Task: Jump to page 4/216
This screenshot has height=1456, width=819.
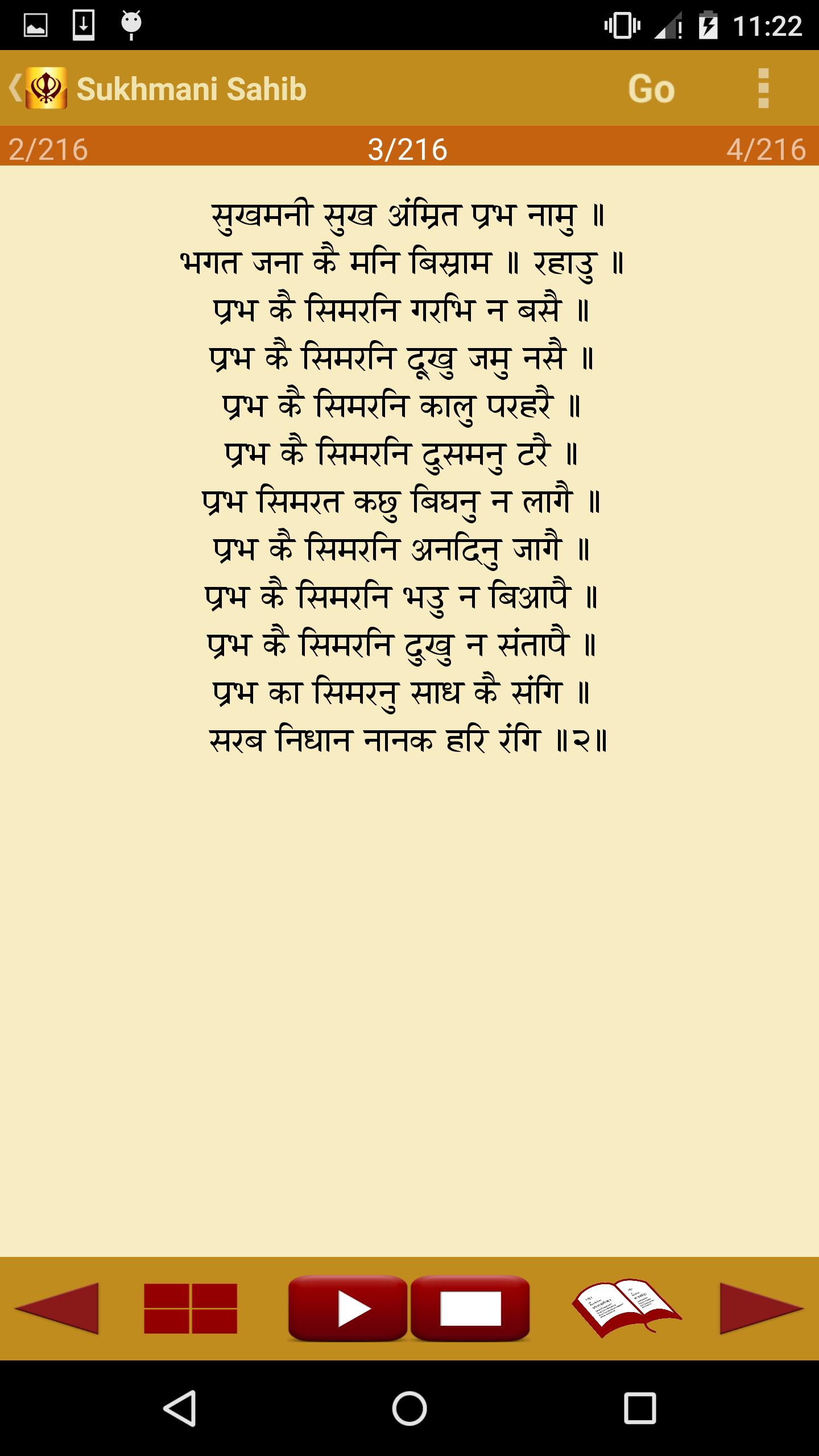Action: (x=766, y=150)
